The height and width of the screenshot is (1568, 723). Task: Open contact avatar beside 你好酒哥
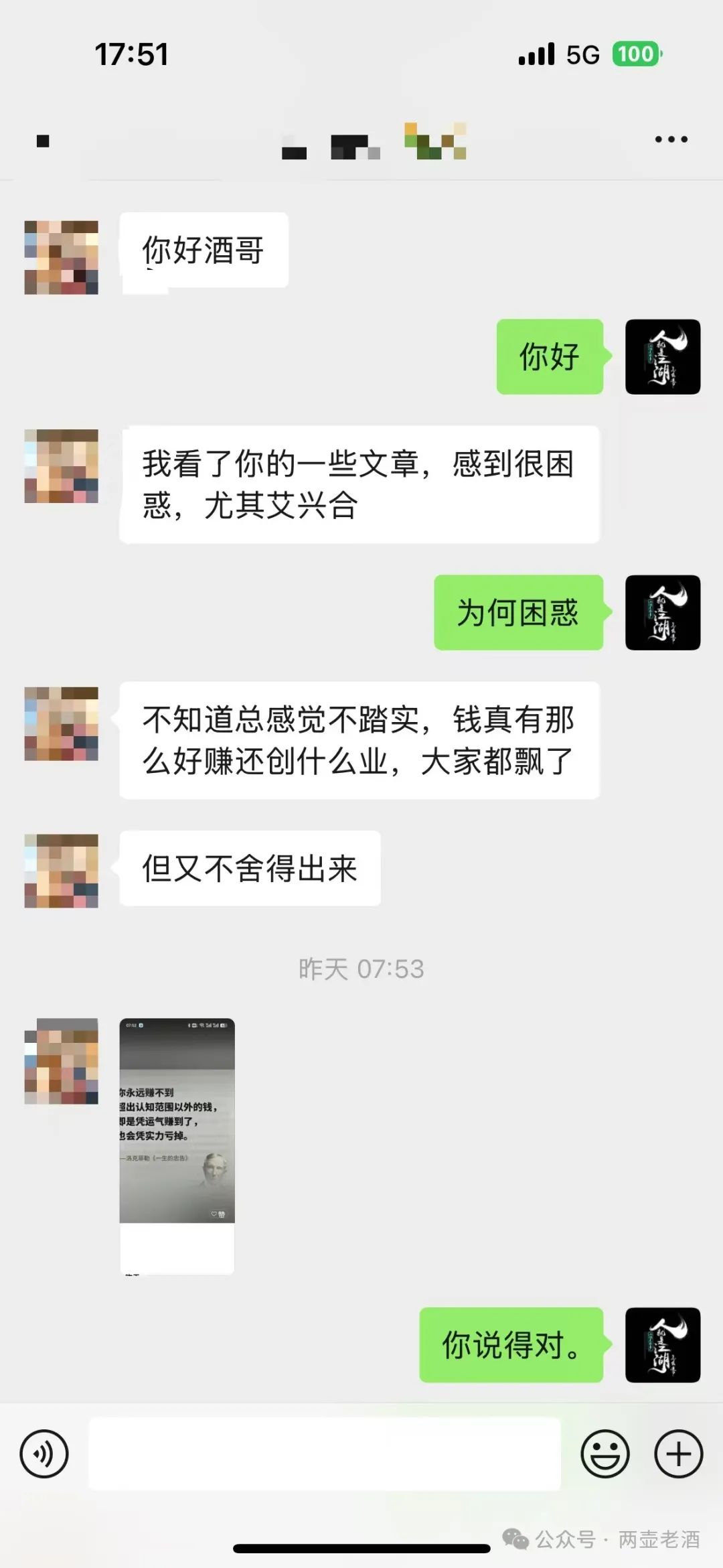click(62, 257)
